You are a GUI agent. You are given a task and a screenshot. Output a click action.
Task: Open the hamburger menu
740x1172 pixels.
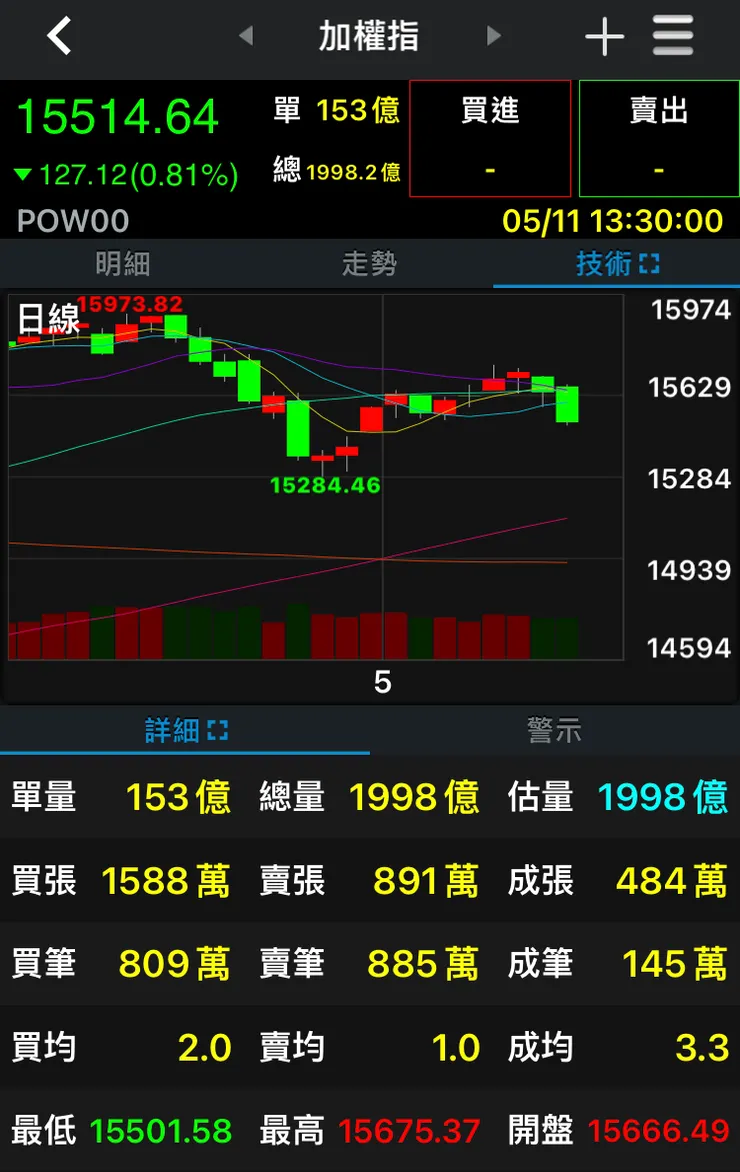(673, 36)
